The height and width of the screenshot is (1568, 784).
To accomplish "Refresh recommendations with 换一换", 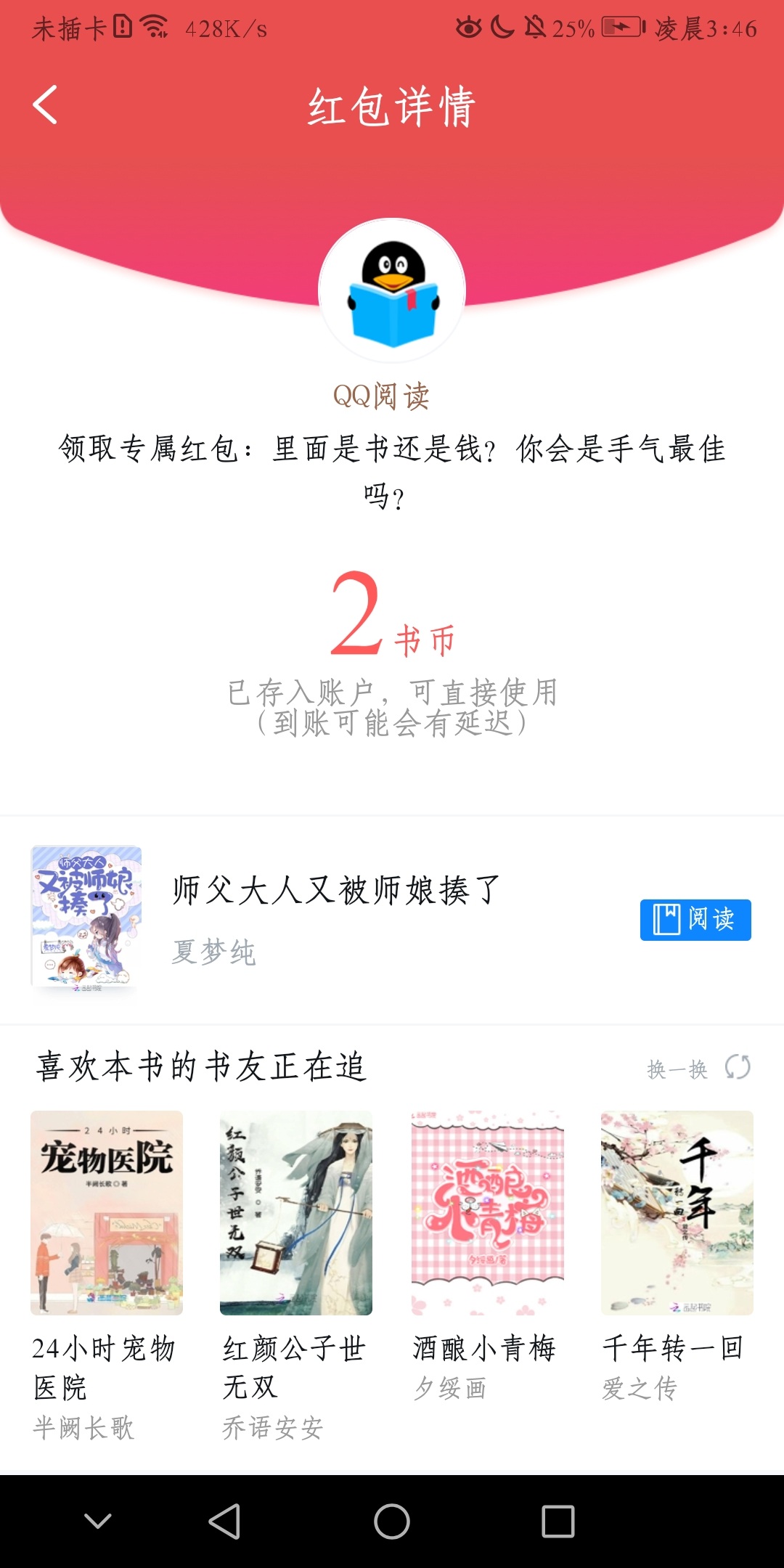I will point(698,1068).
